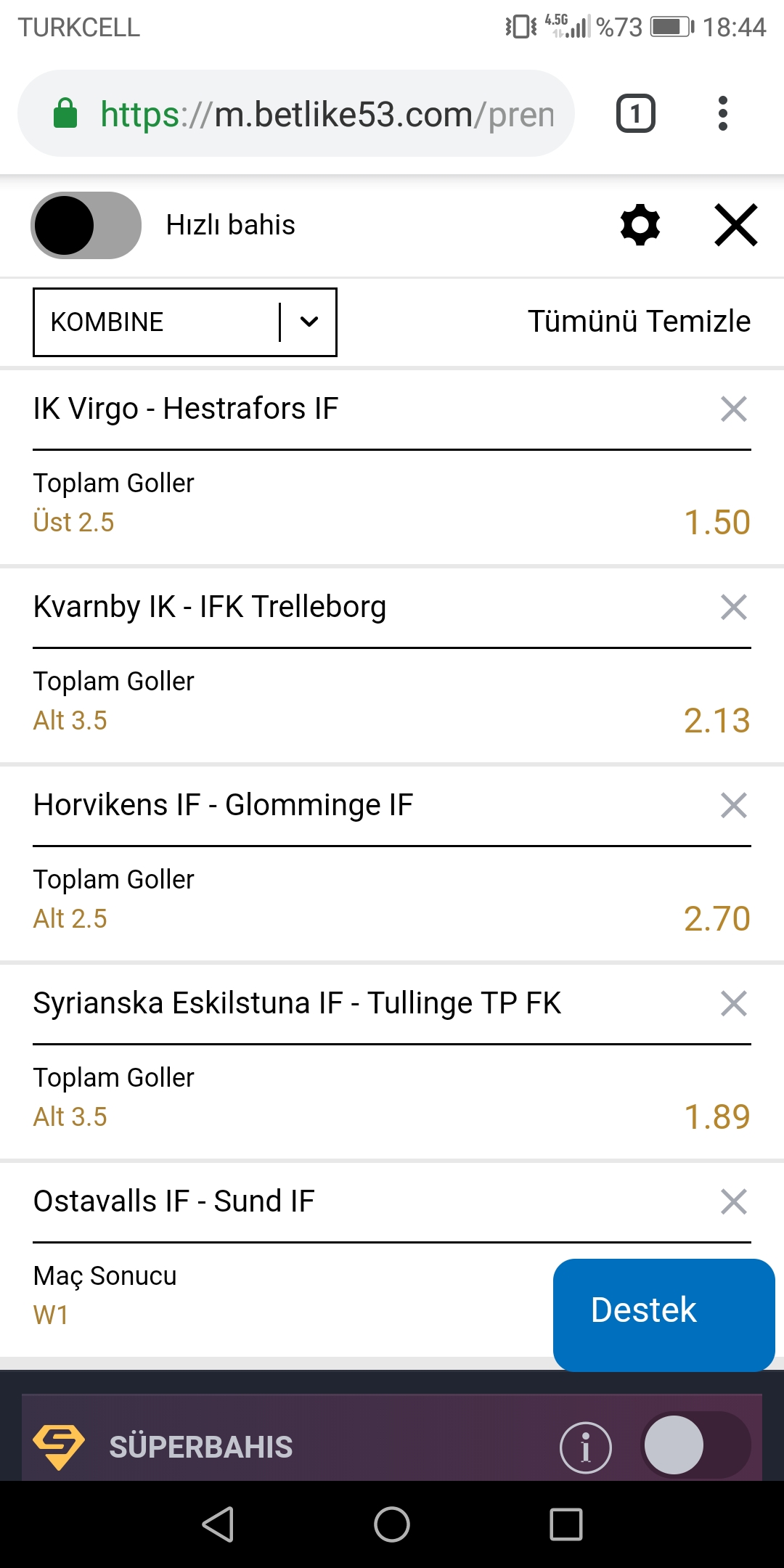Image resolution: width=784 pixels, height=1568 pixels.
Task: Open Chrome overflow menu
Action: click(722, 114)
